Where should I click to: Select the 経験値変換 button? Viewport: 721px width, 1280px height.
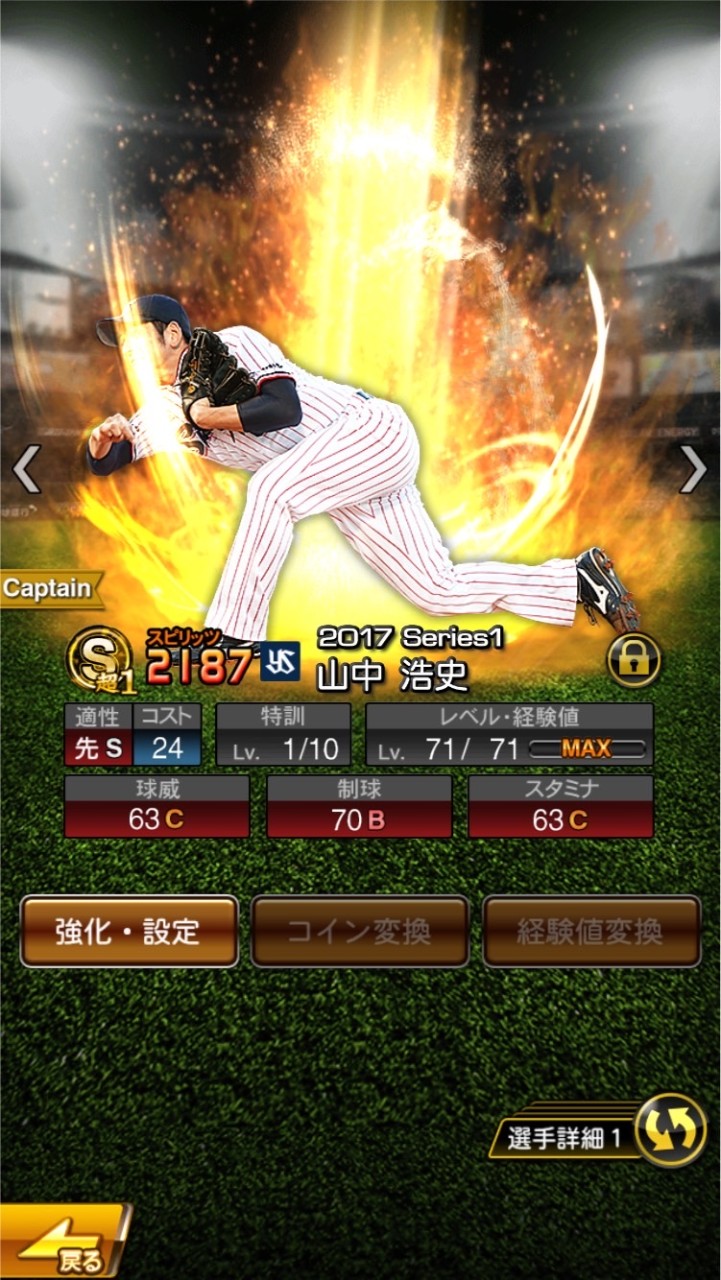click(591, 931)
